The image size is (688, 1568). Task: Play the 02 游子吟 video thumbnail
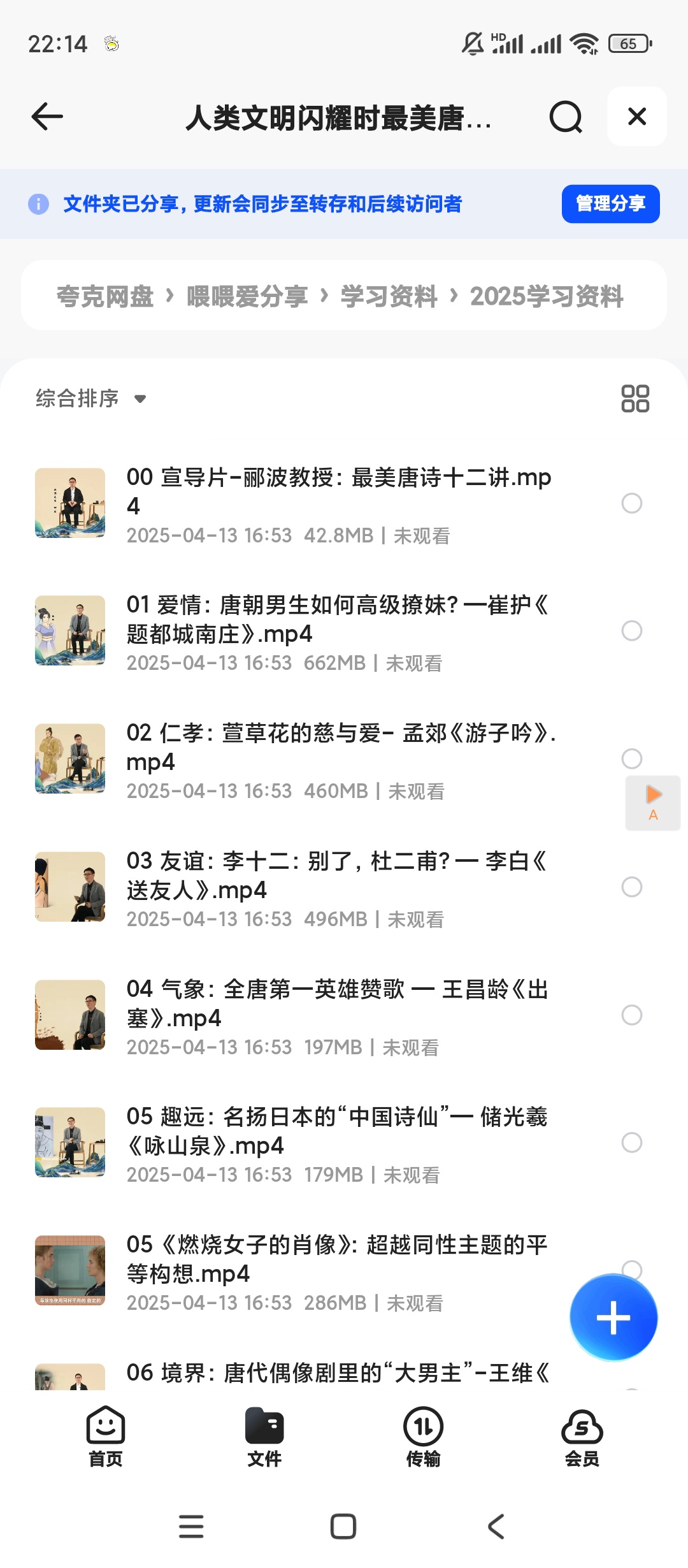point(70,759)
